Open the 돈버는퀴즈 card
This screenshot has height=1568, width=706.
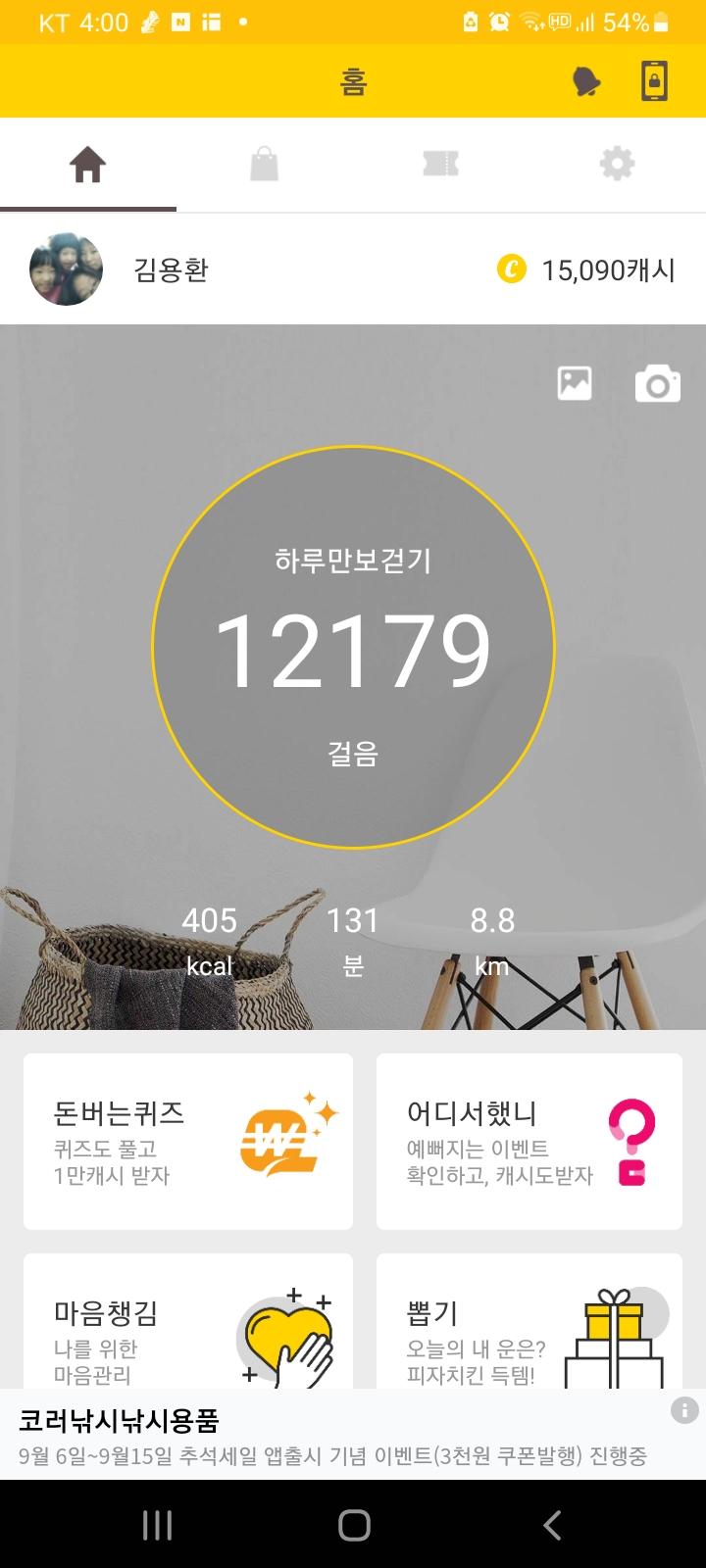(188, 1142)
